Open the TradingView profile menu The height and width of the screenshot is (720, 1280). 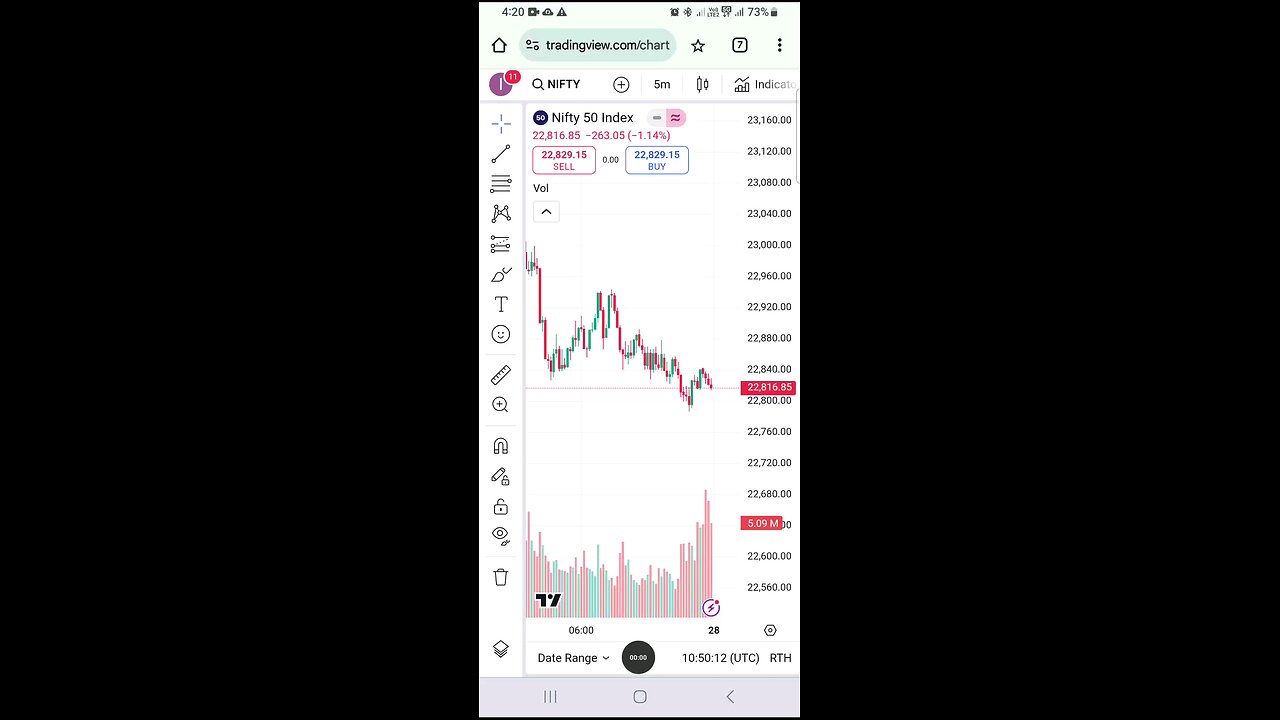501,84
